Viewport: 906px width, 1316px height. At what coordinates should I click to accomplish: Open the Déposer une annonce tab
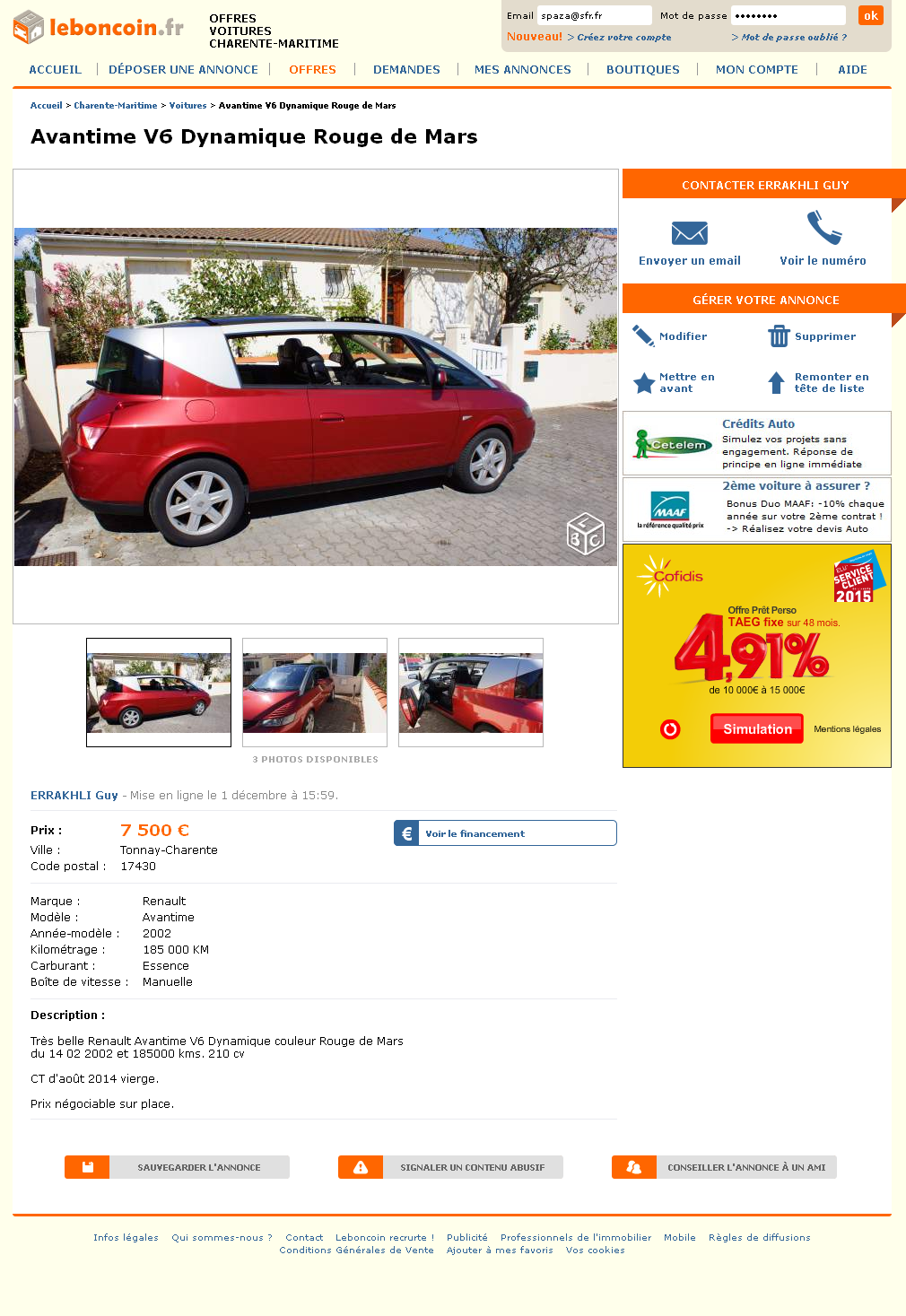click(183, 69)
